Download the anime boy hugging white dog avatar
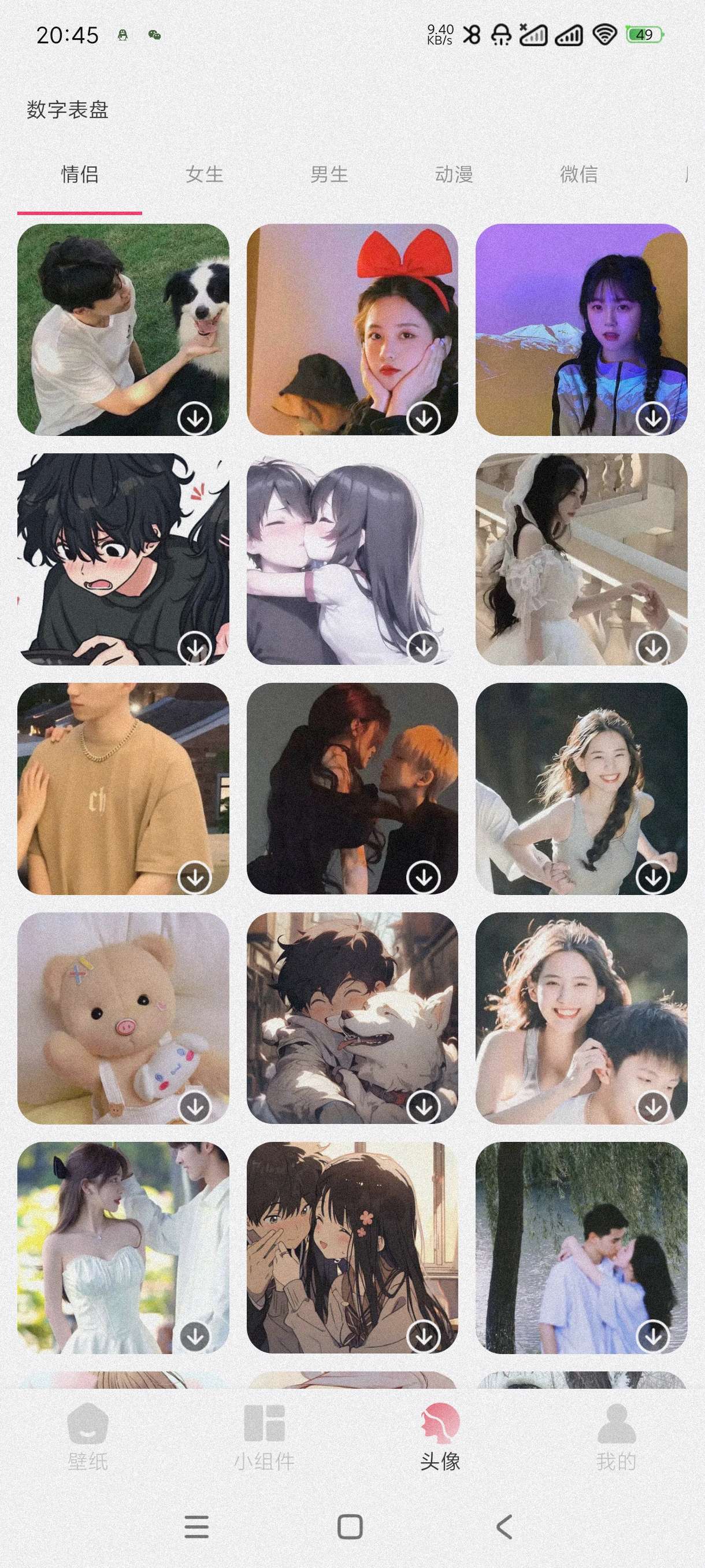 pos(424,1107)
